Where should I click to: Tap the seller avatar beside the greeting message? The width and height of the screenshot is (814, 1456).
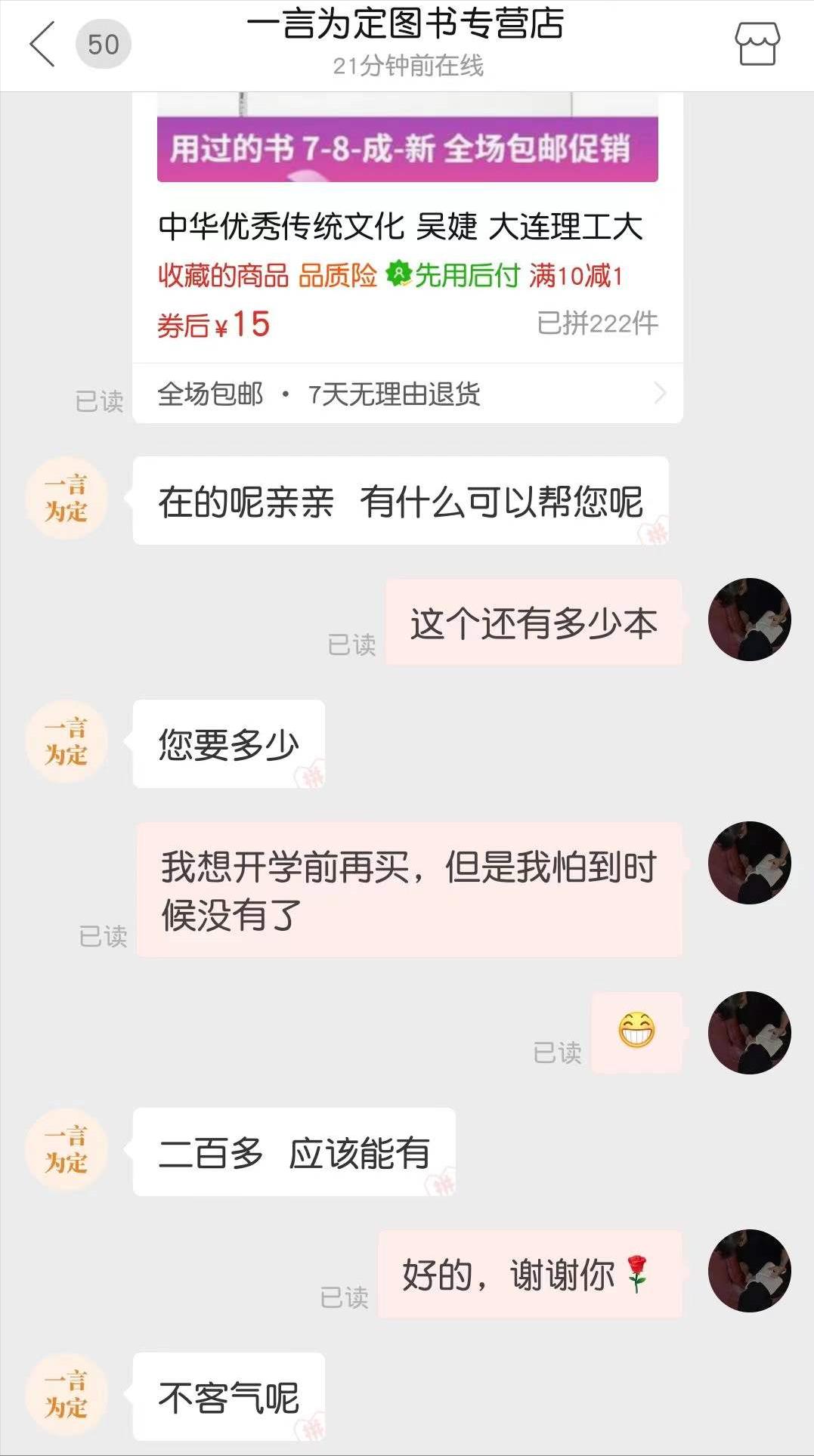coord(67,499)
